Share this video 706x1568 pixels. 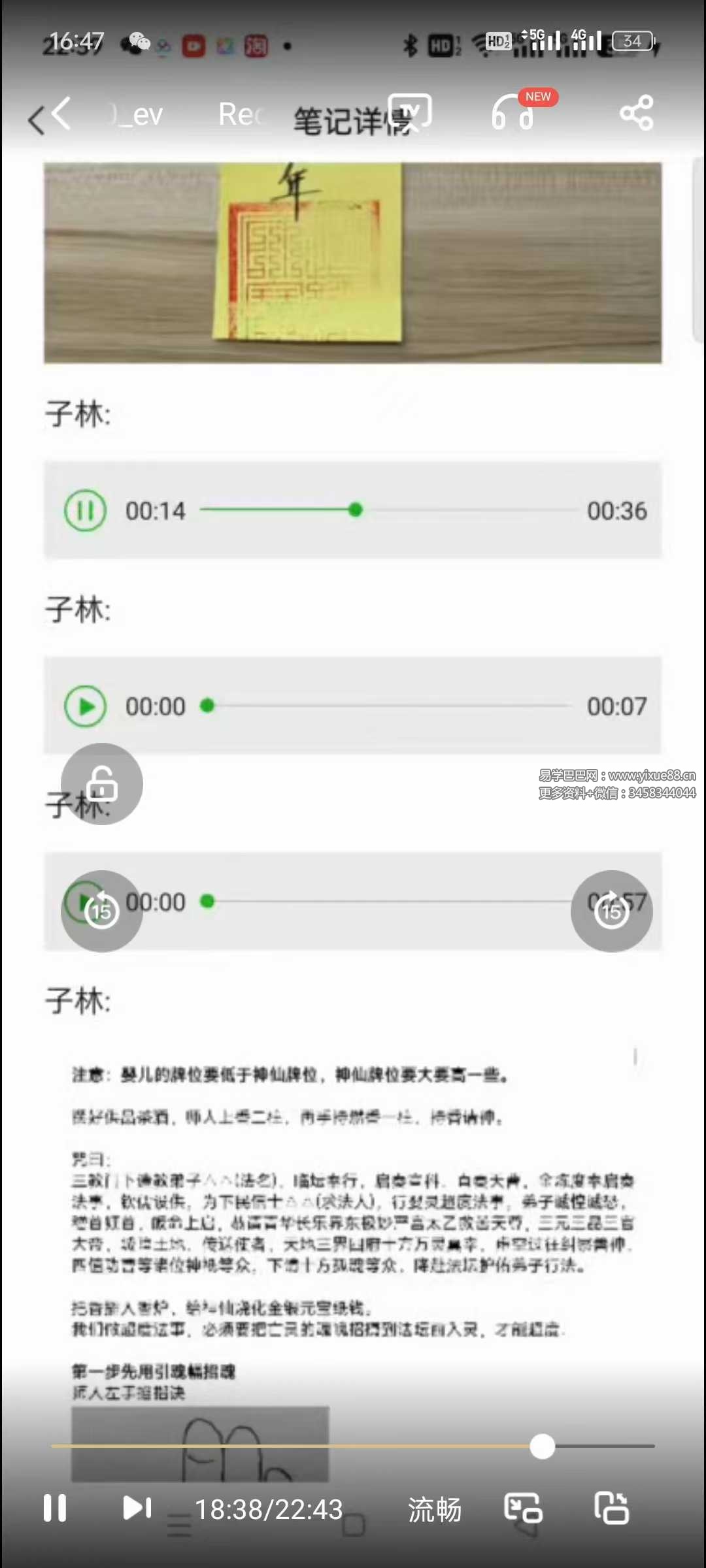(x=636, y=113)
